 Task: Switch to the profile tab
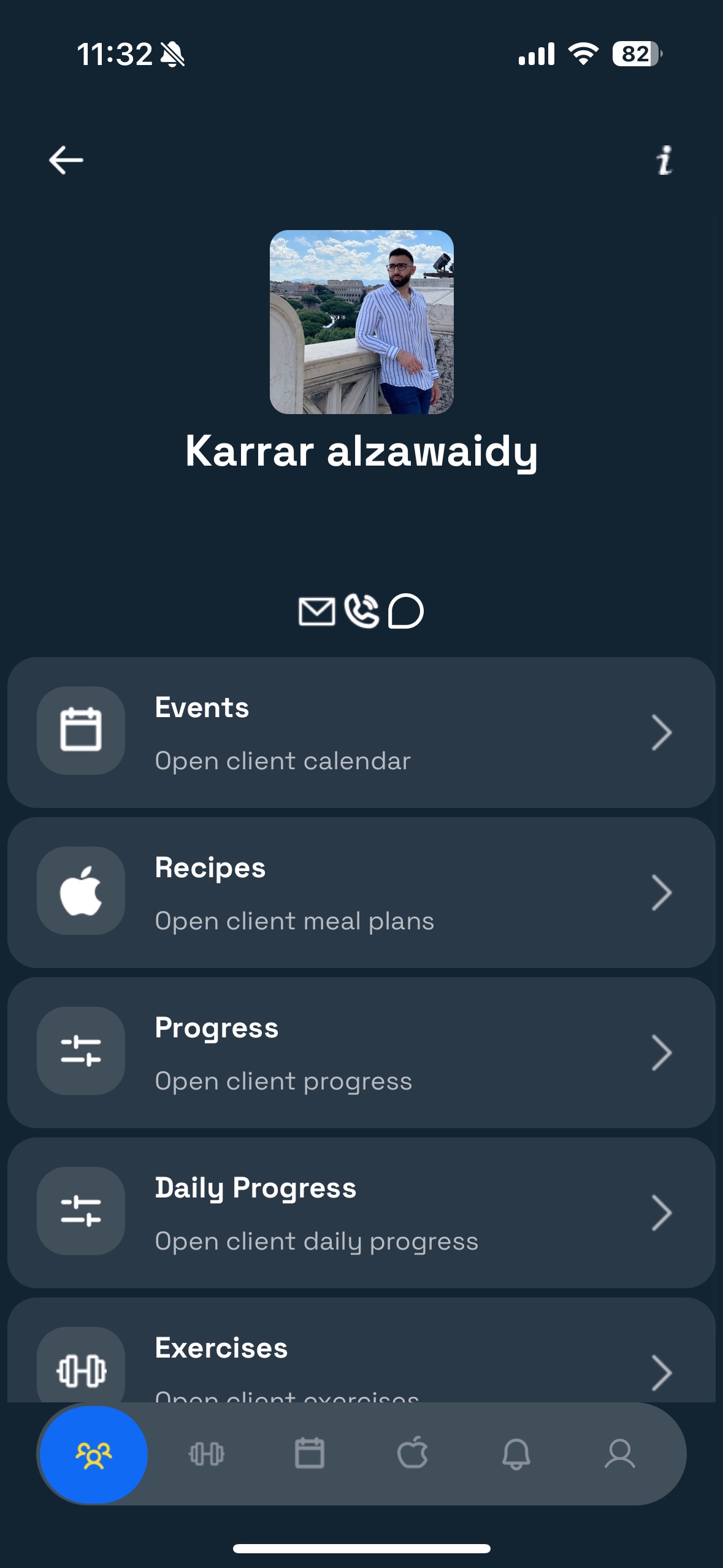point(619,1455)
